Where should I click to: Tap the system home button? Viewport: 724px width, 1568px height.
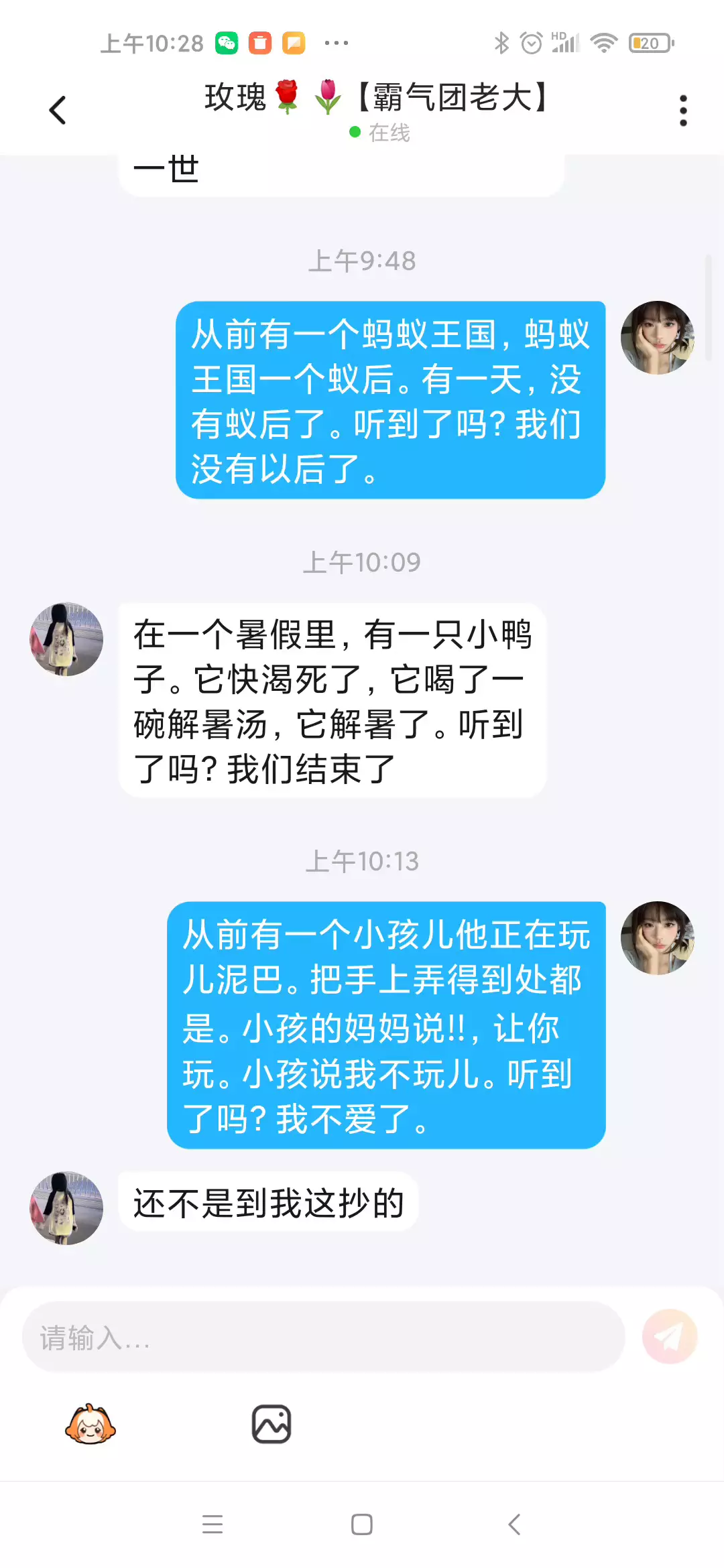(x=362, y=1524)
